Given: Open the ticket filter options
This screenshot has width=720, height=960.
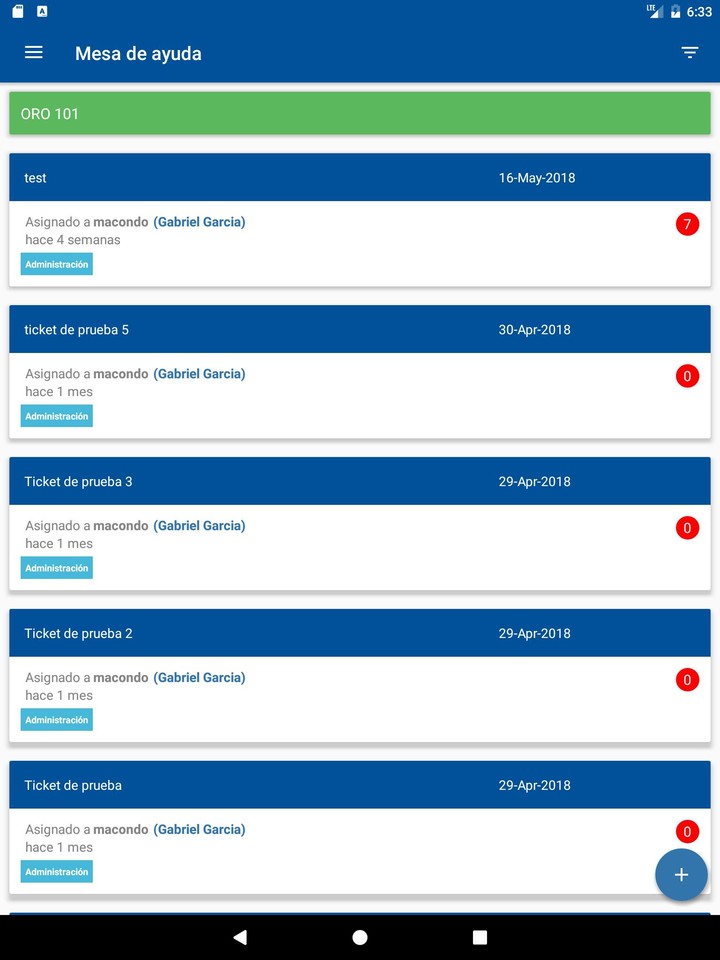Looking at the screenshot, I should coord(690,52).
